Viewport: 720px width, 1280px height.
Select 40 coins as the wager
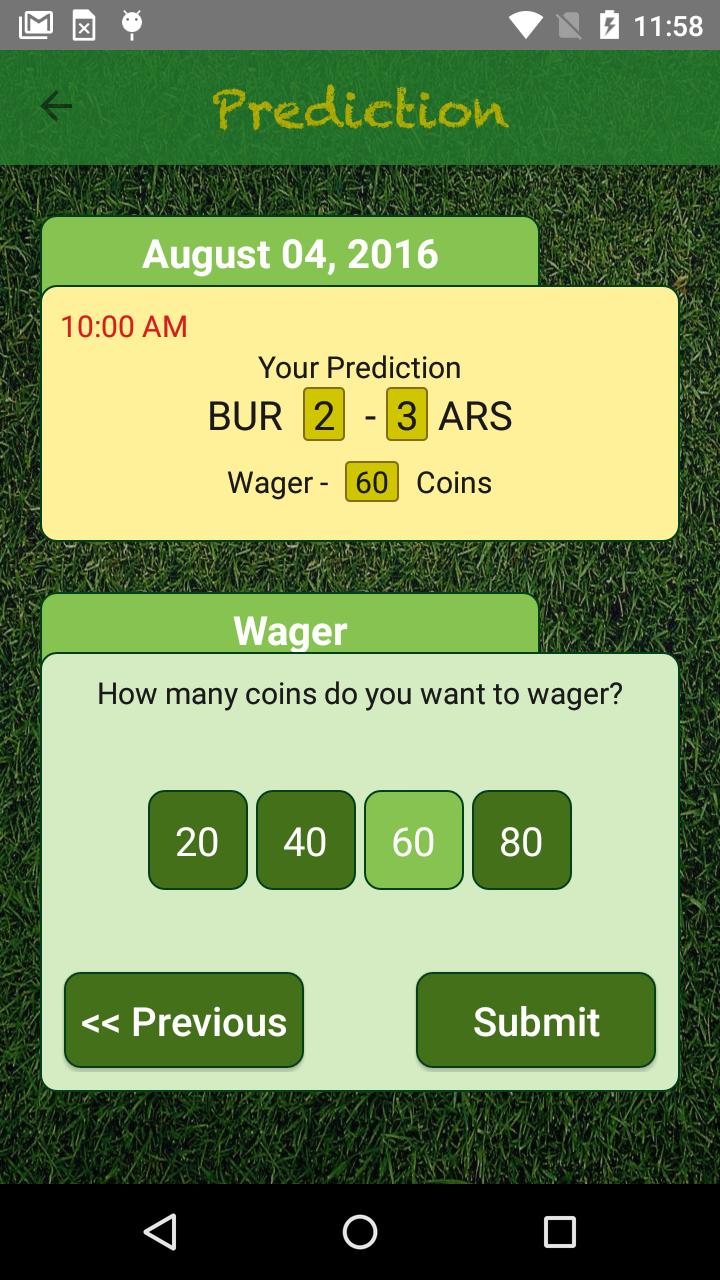[305, 840]
